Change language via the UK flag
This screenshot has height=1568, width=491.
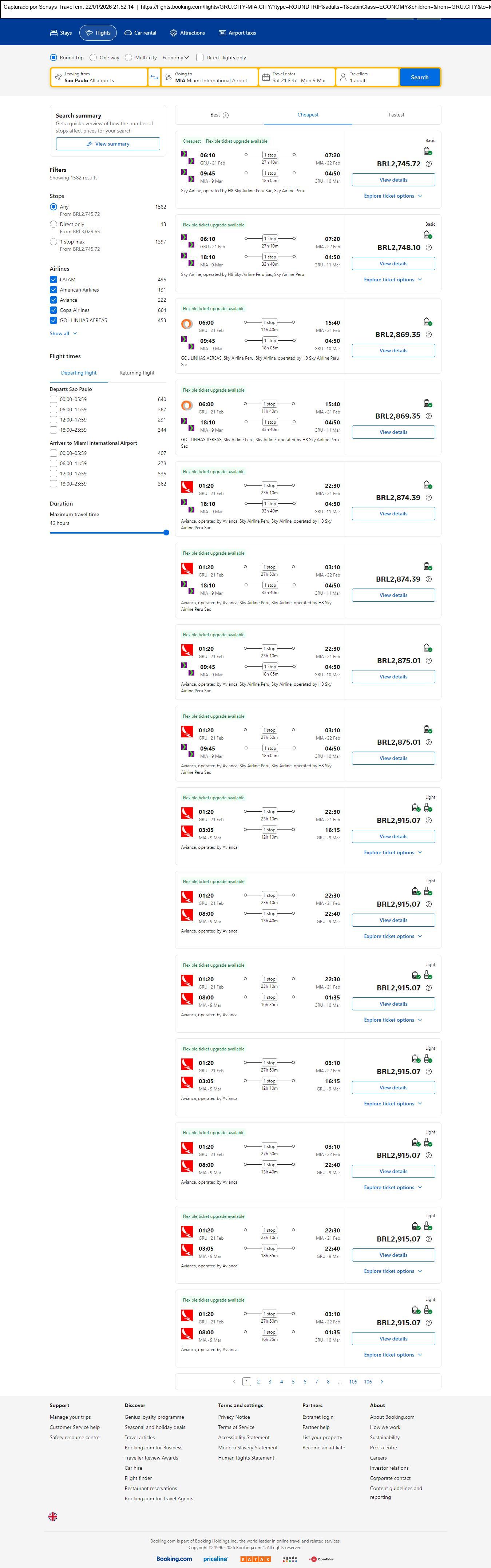tap(53, 1517)
